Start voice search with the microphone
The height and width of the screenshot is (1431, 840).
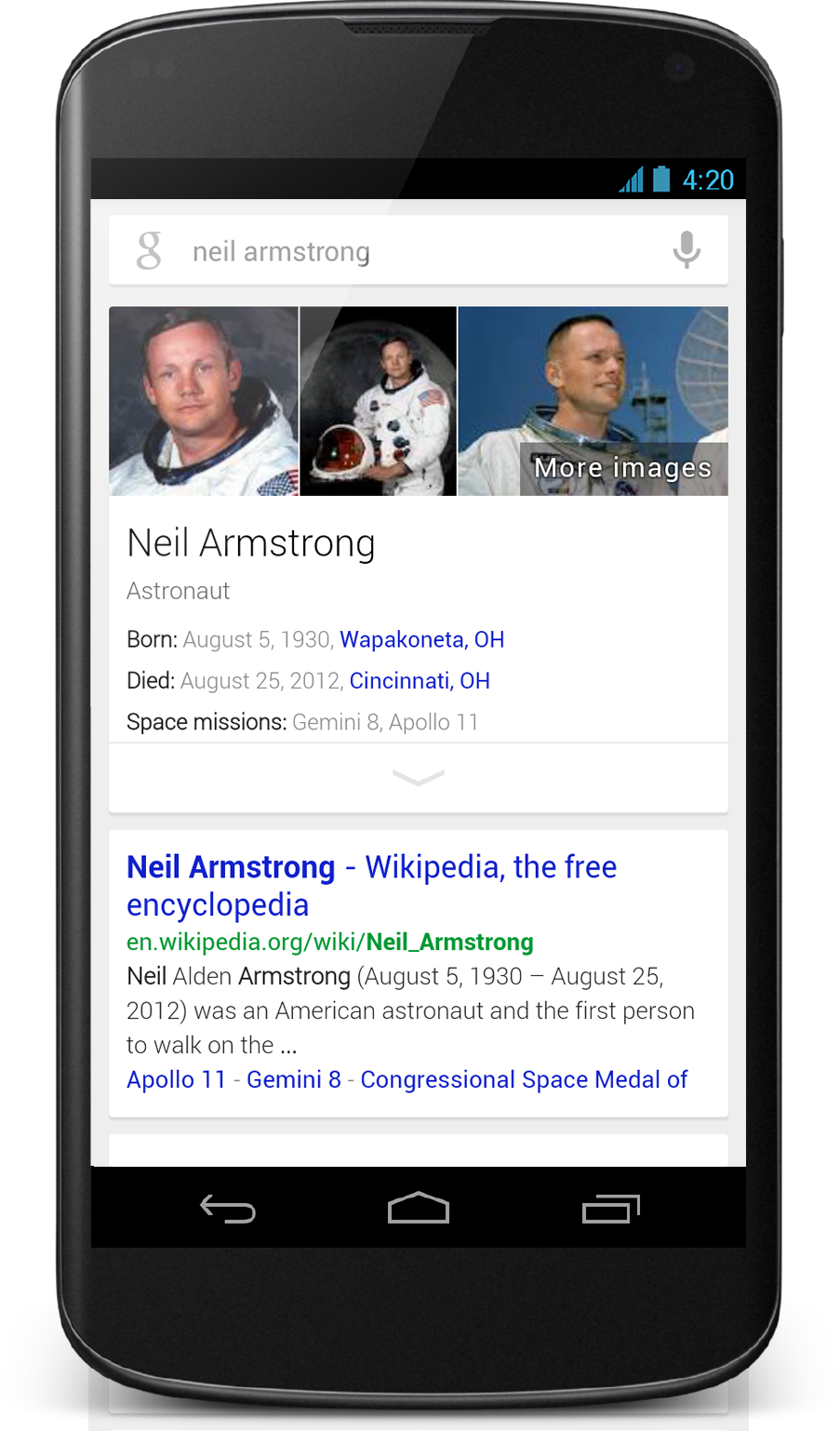(687, 249)
